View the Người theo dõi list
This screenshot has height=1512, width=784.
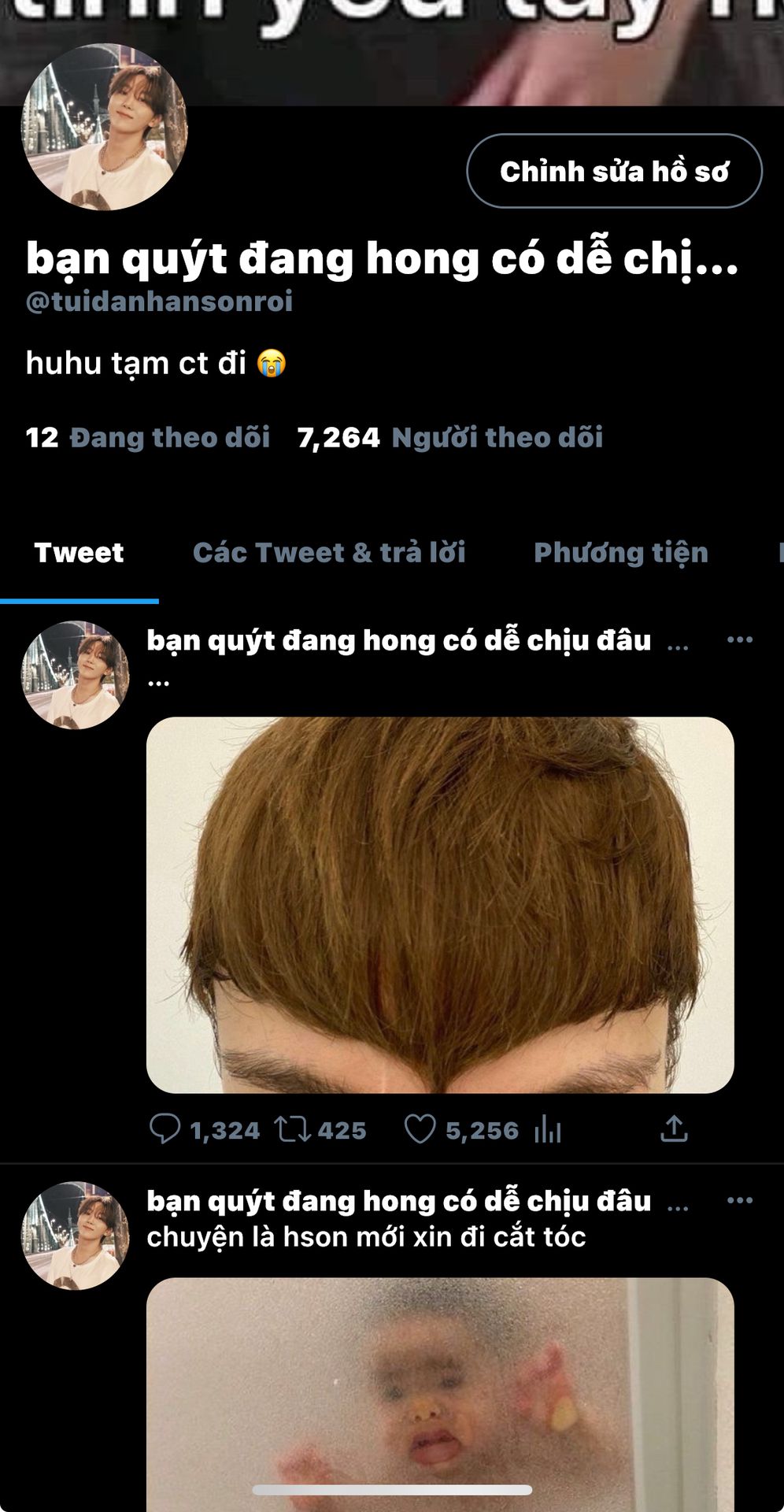point(449,438)
